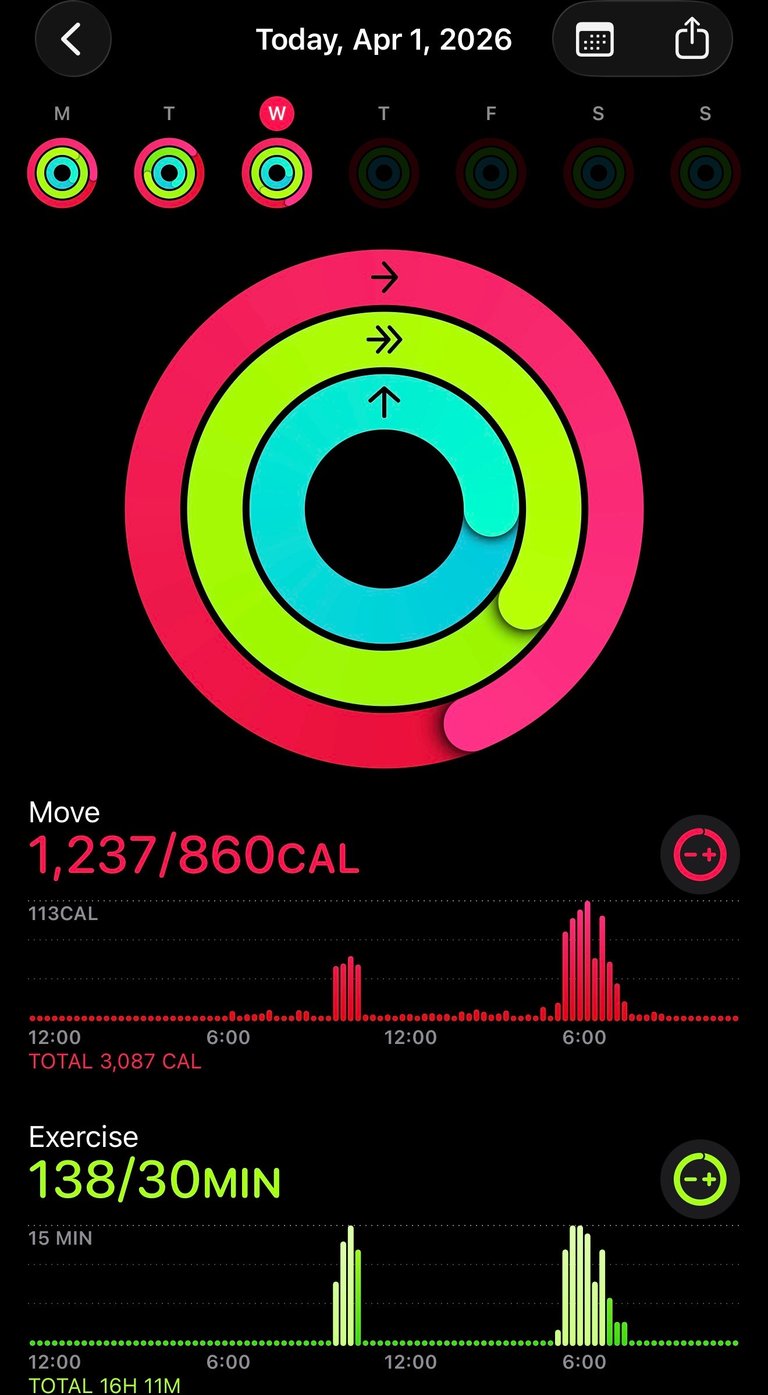Select Thursday's activity rings
Image resolution: width=768 pixels, height=1395 pixels.
(x=384, y=172)
